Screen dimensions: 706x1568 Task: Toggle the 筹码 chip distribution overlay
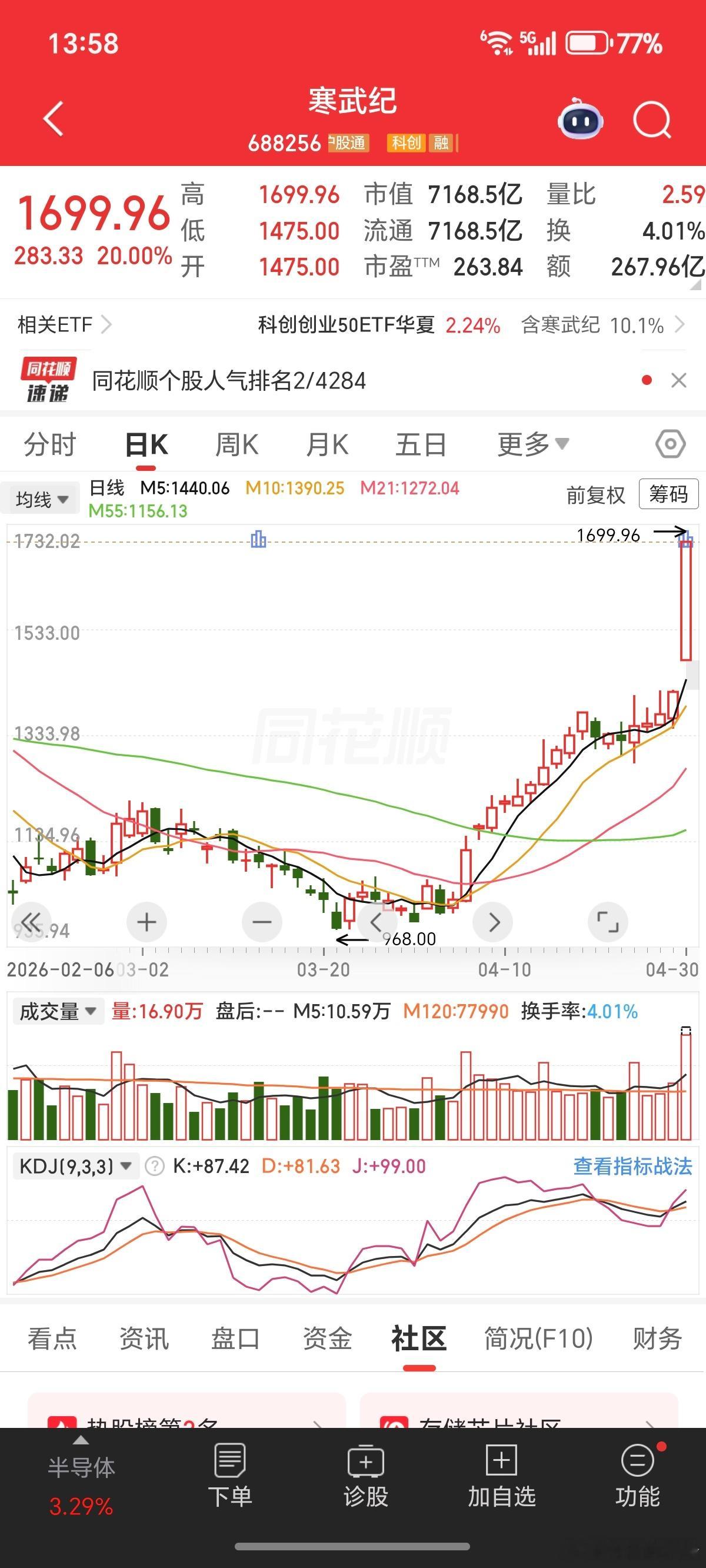668,494
